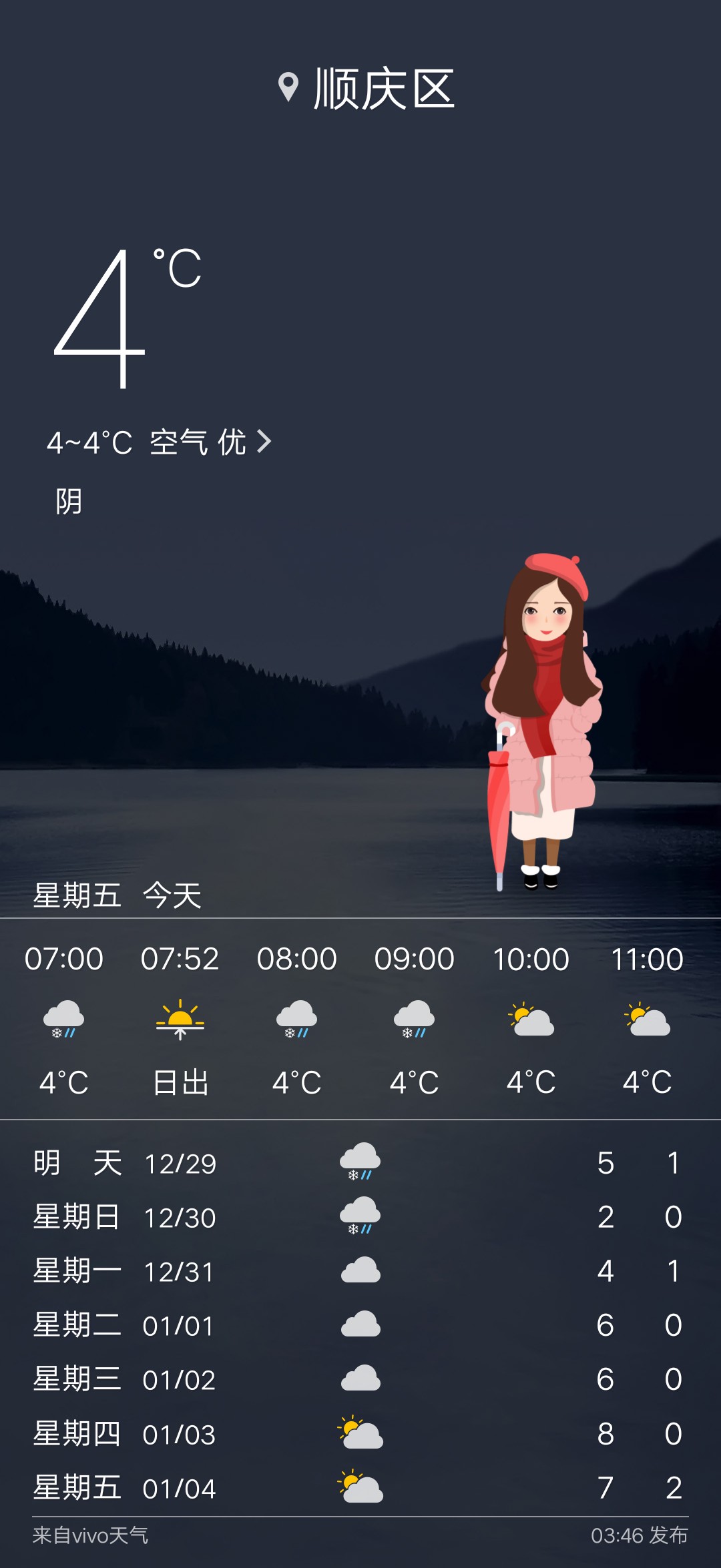Click the snow shower icon at 08:00
Screen dimensions: 721x1568
coord(297,1020)
